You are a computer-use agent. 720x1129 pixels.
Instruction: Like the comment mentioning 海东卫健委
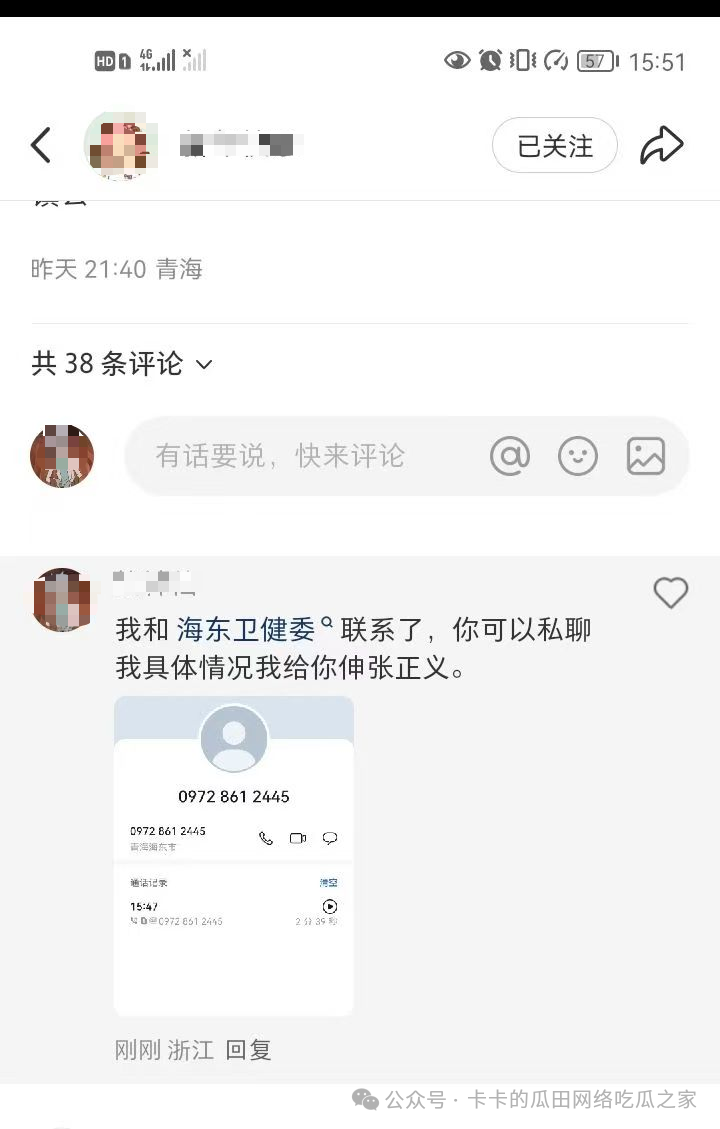tap(670, 594)
